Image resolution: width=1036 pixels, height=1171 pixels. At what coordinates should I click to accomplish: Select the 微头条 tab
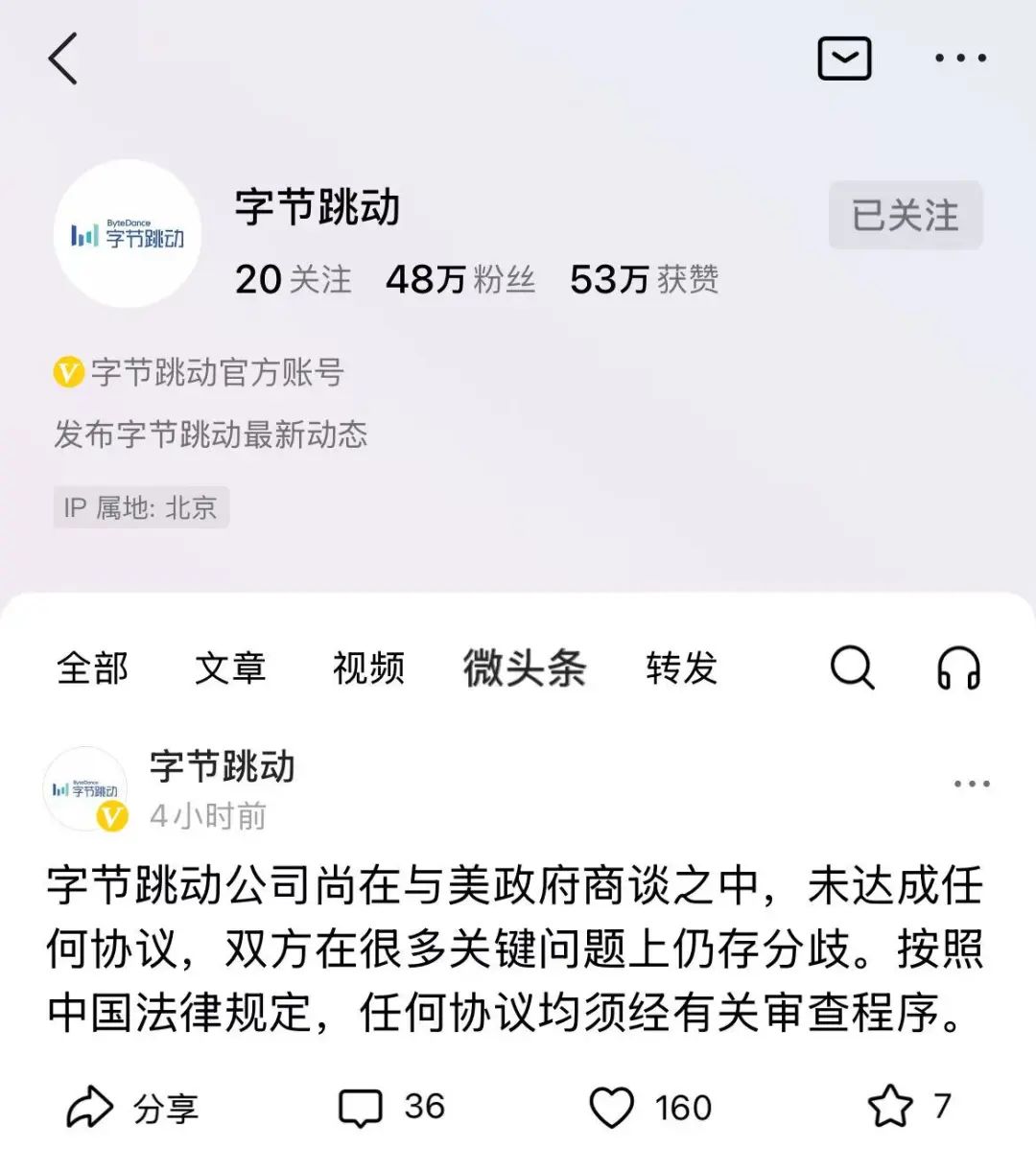pyautogui.click(x=524, y=668)
